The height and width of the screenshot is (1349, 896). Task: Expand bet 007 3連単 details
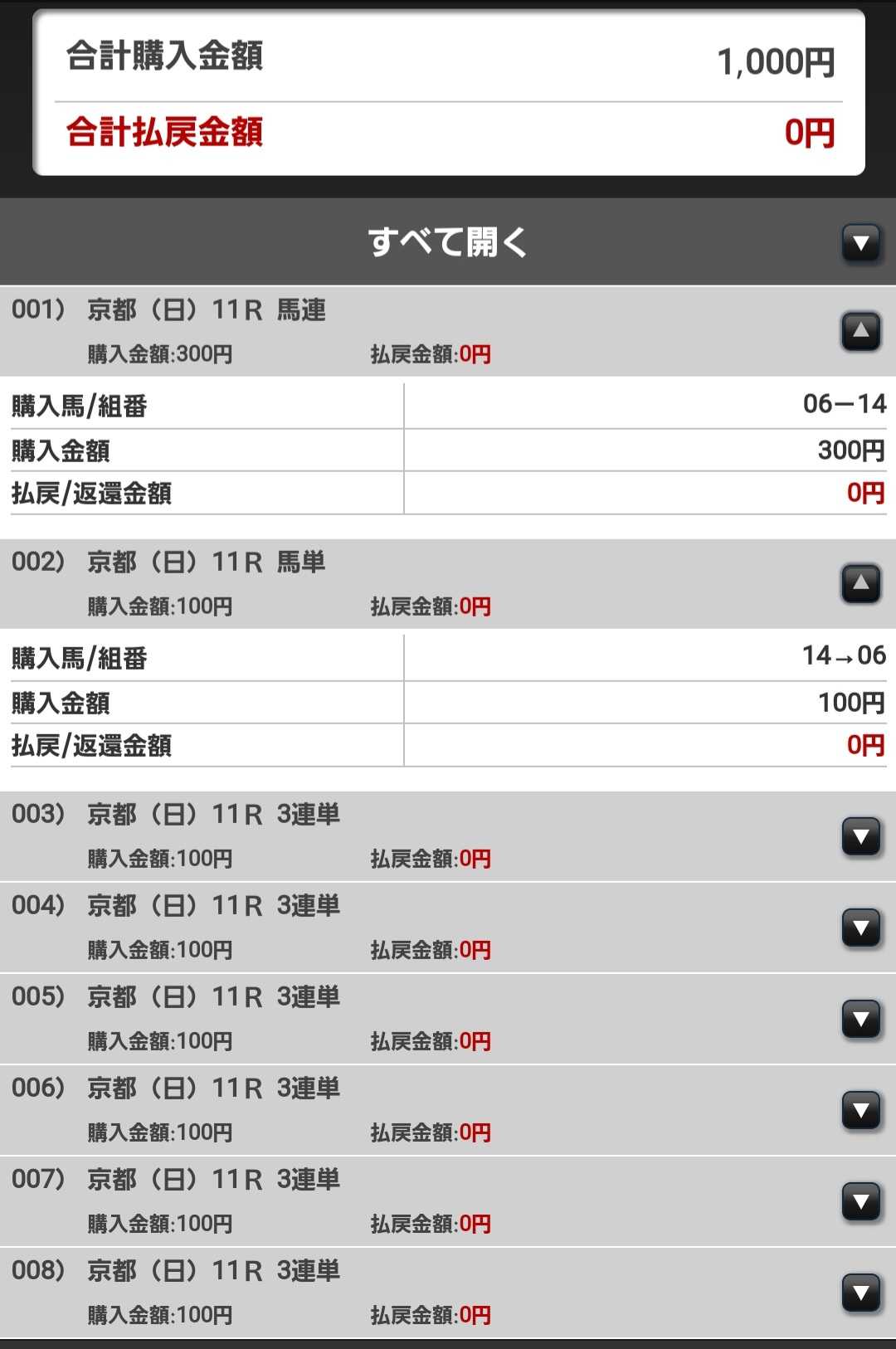(x=861, y=1201)
